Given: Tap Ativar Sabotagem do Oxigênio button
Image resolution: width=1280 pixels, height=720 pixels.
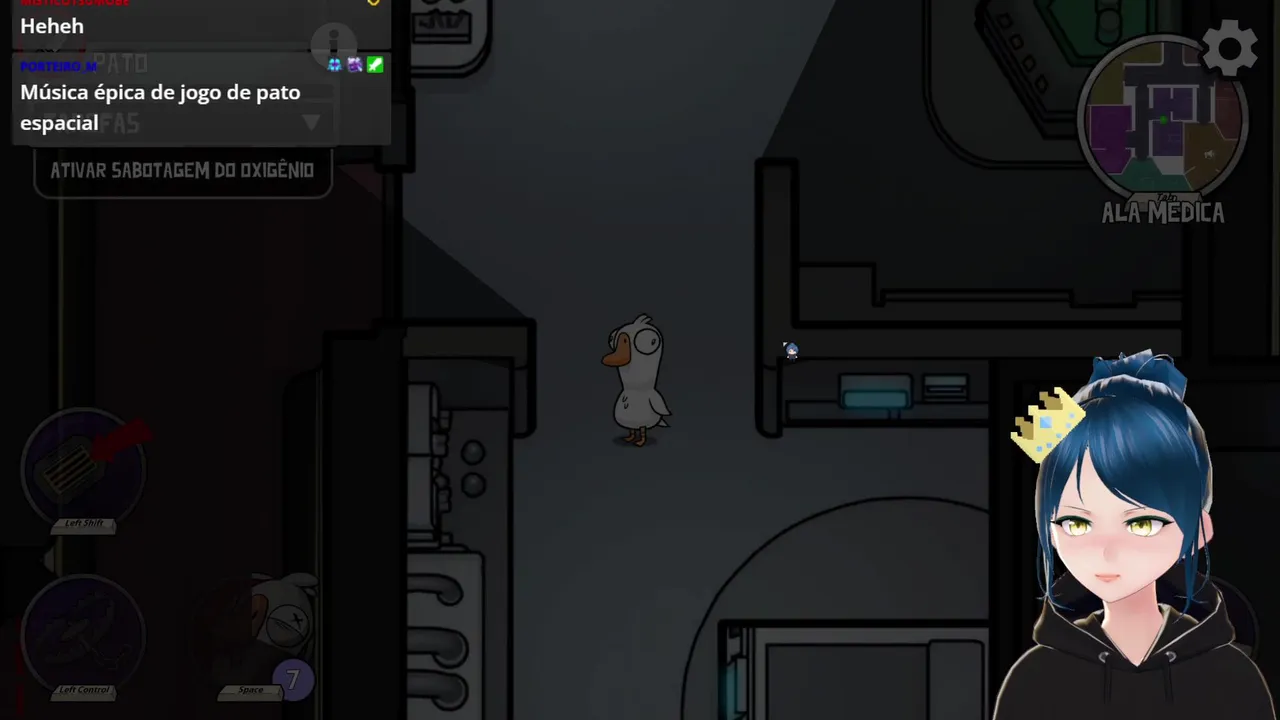Looking at the screenshot, I should pos(182,171).
